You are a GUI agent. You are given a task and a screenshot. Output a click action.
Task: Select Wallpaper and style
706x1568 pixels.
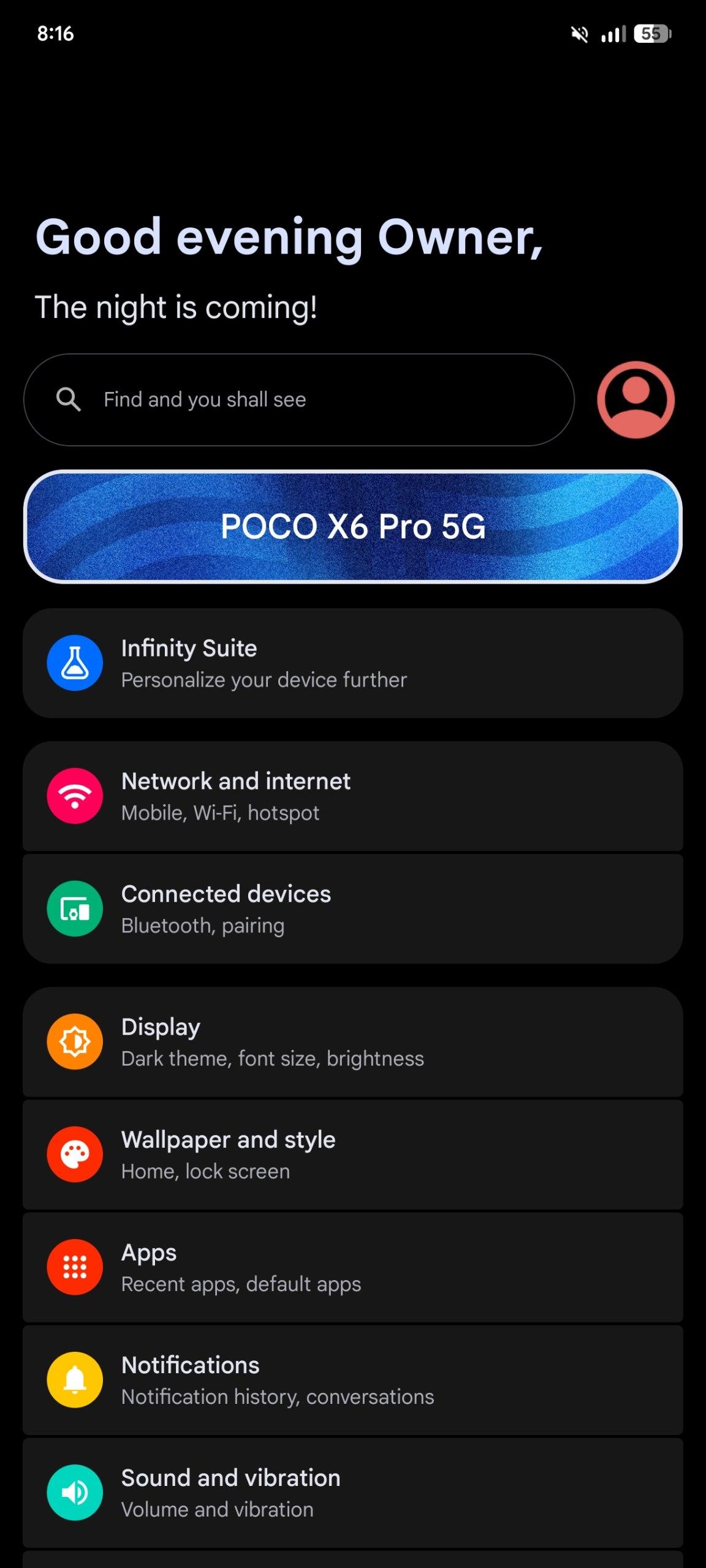pos(353,1155)
